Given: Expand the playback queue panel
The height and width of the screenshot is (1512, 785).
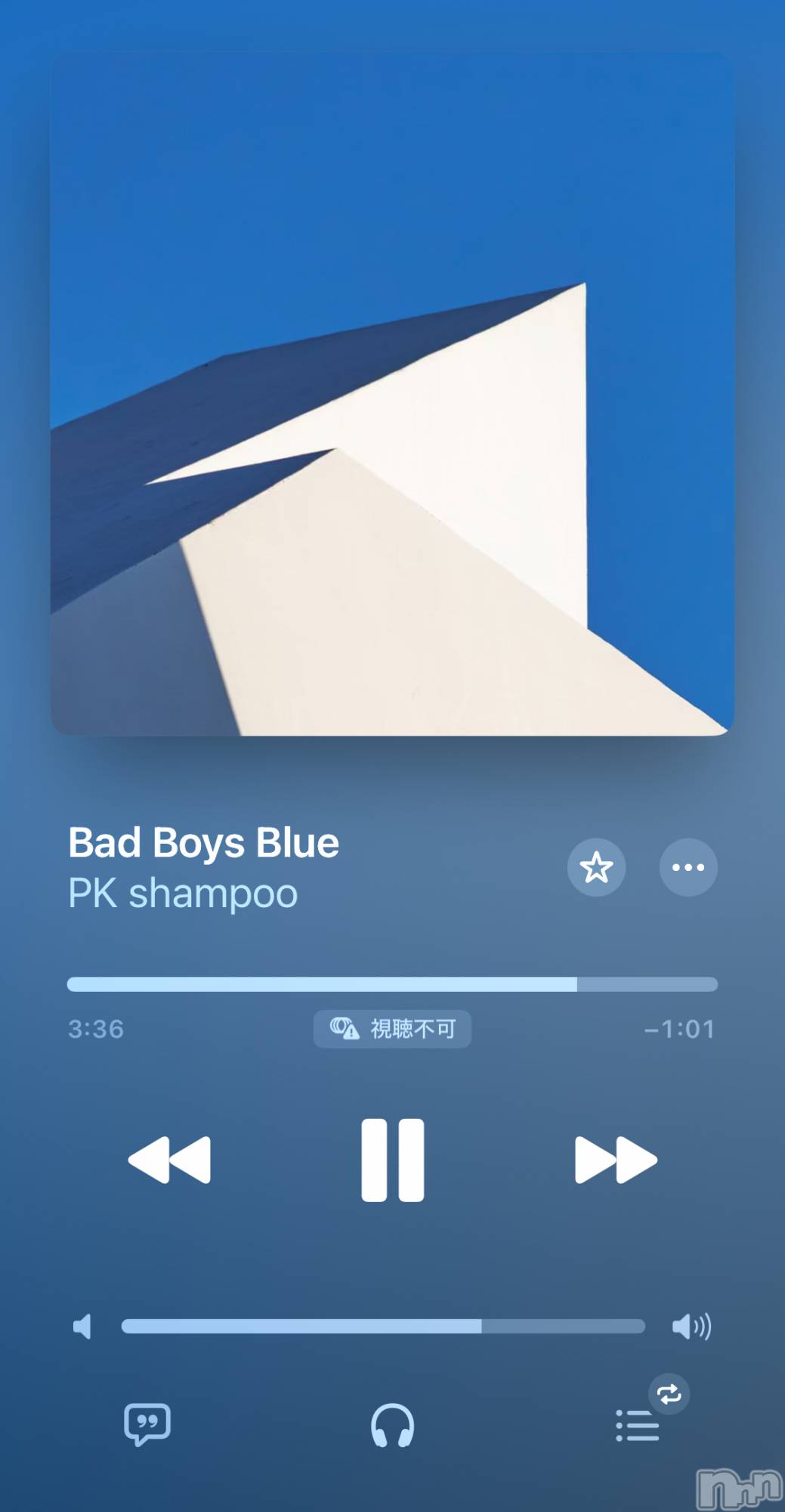Looking at the screenshot, I should click(637, 1424).
